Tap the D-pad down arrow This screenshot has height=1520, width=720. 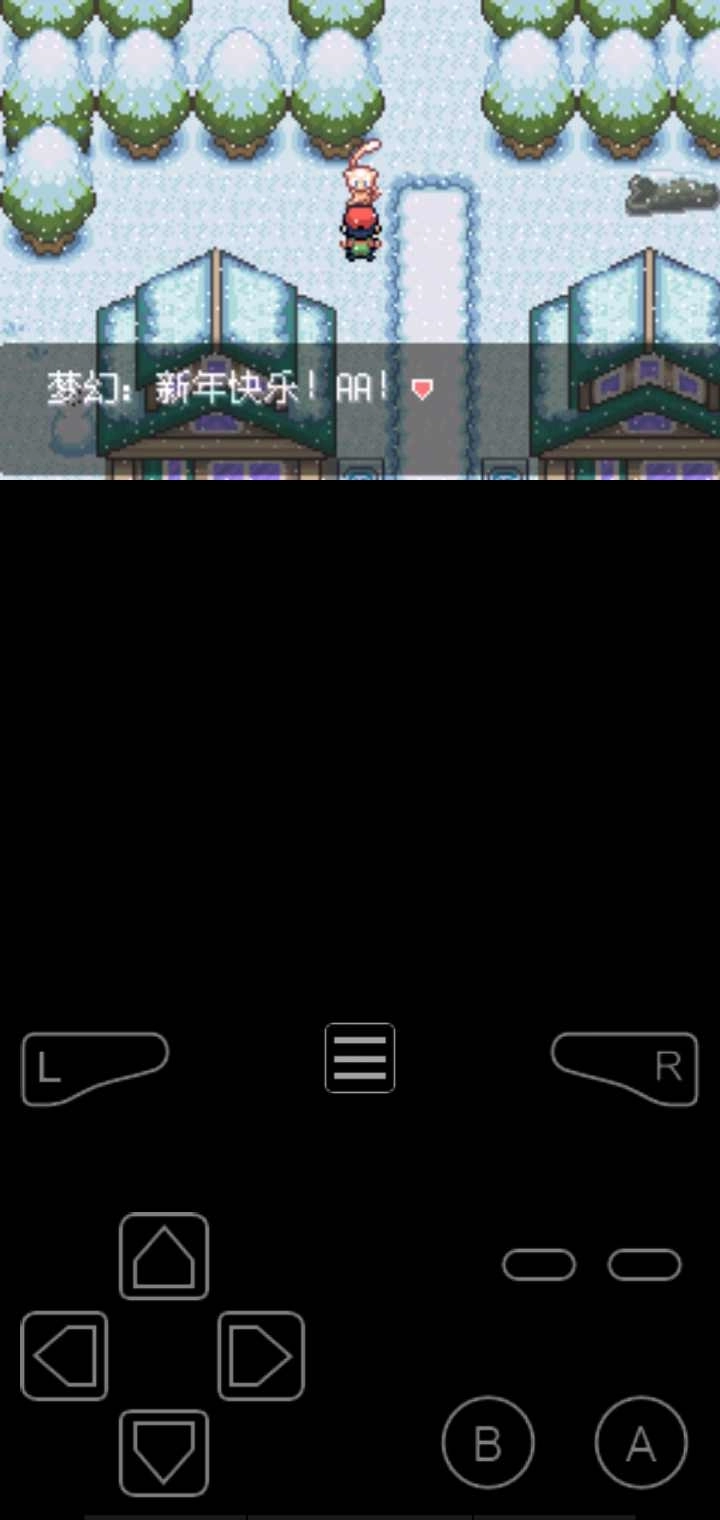[164, 1452]
